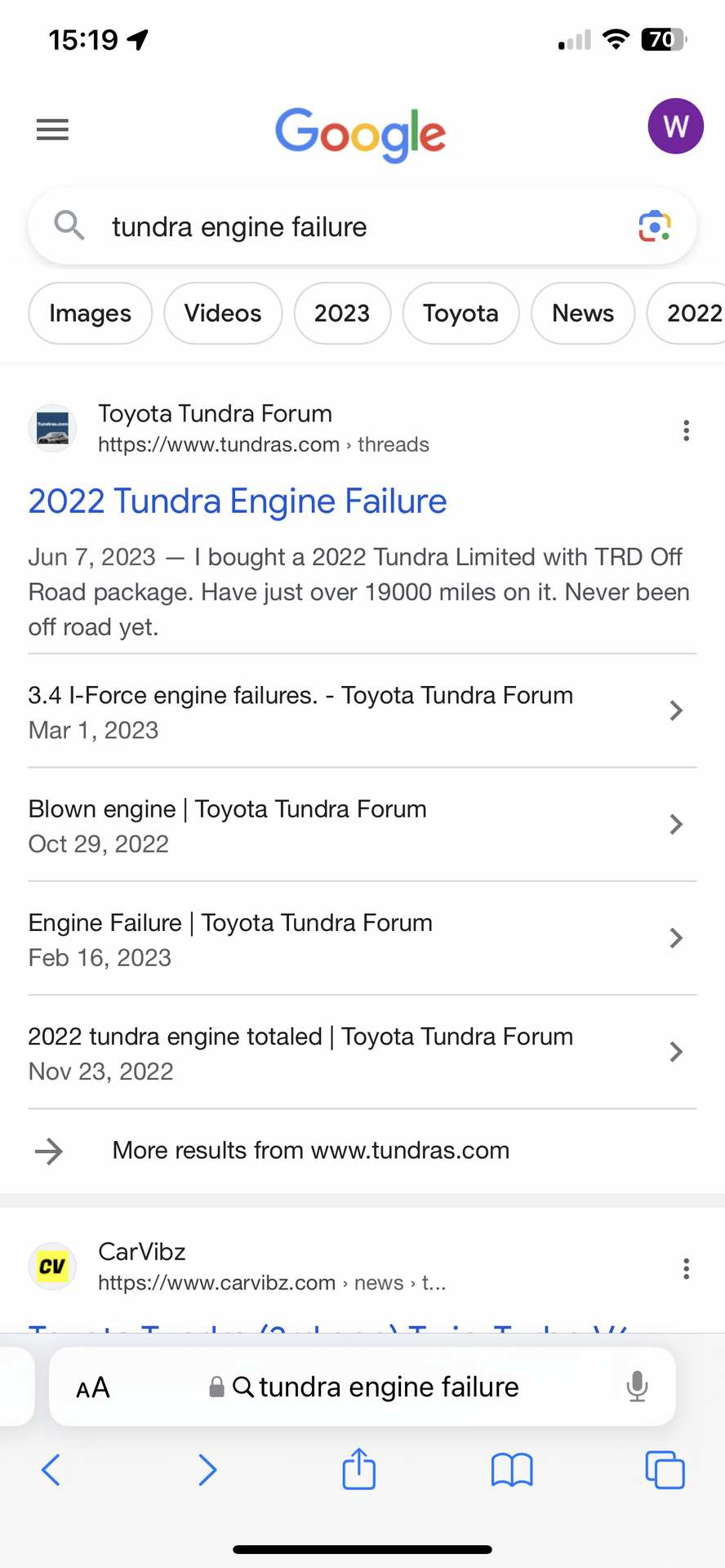This screenshot has width=725, height=1568.
Task: Switch to the Videos filter
Action: click(223, 313)
